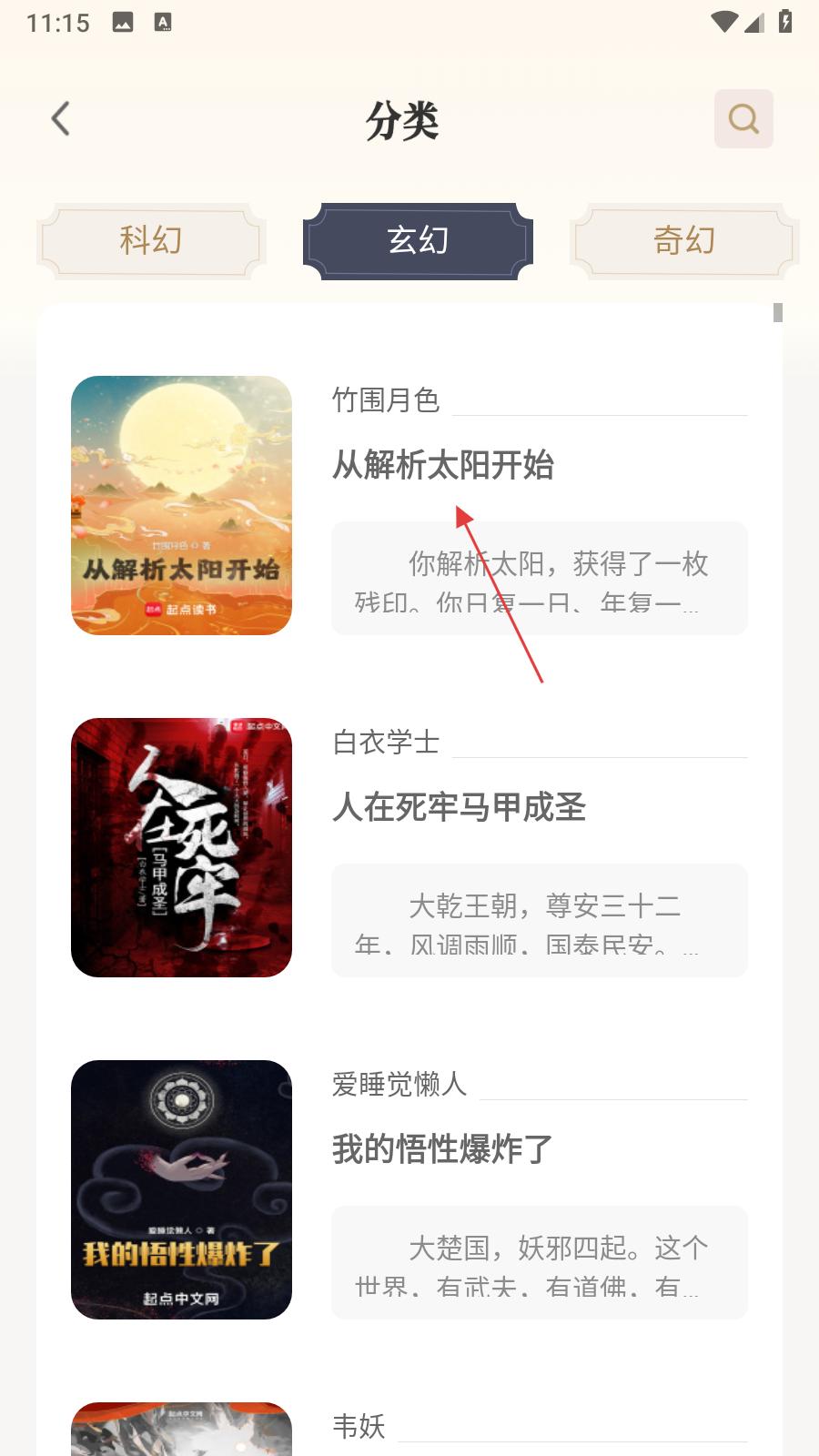
Task: Tap the cover of 人在死牢马甲成圣
Action: tap(182, 847)
